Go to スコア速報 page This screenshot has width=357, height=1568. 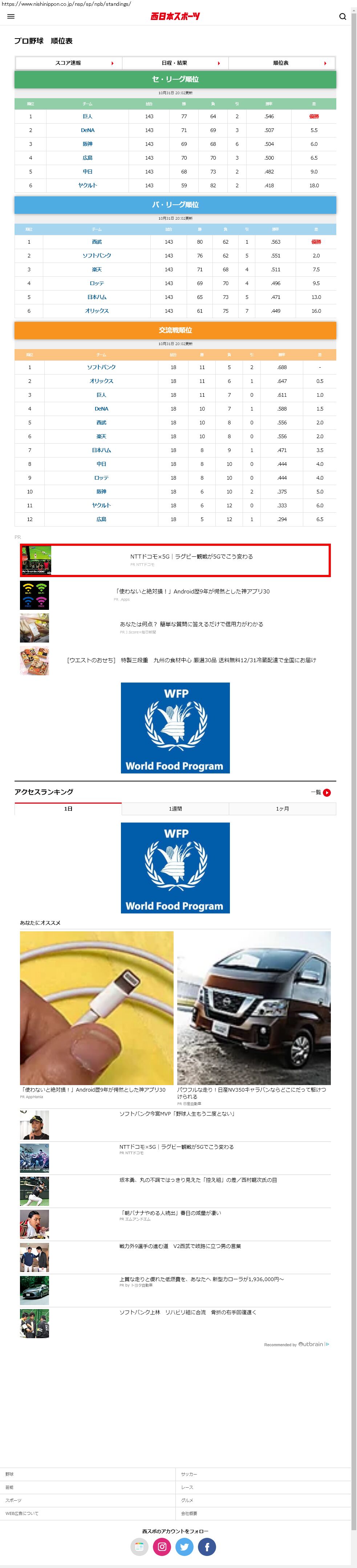click(x=68, y=63)
